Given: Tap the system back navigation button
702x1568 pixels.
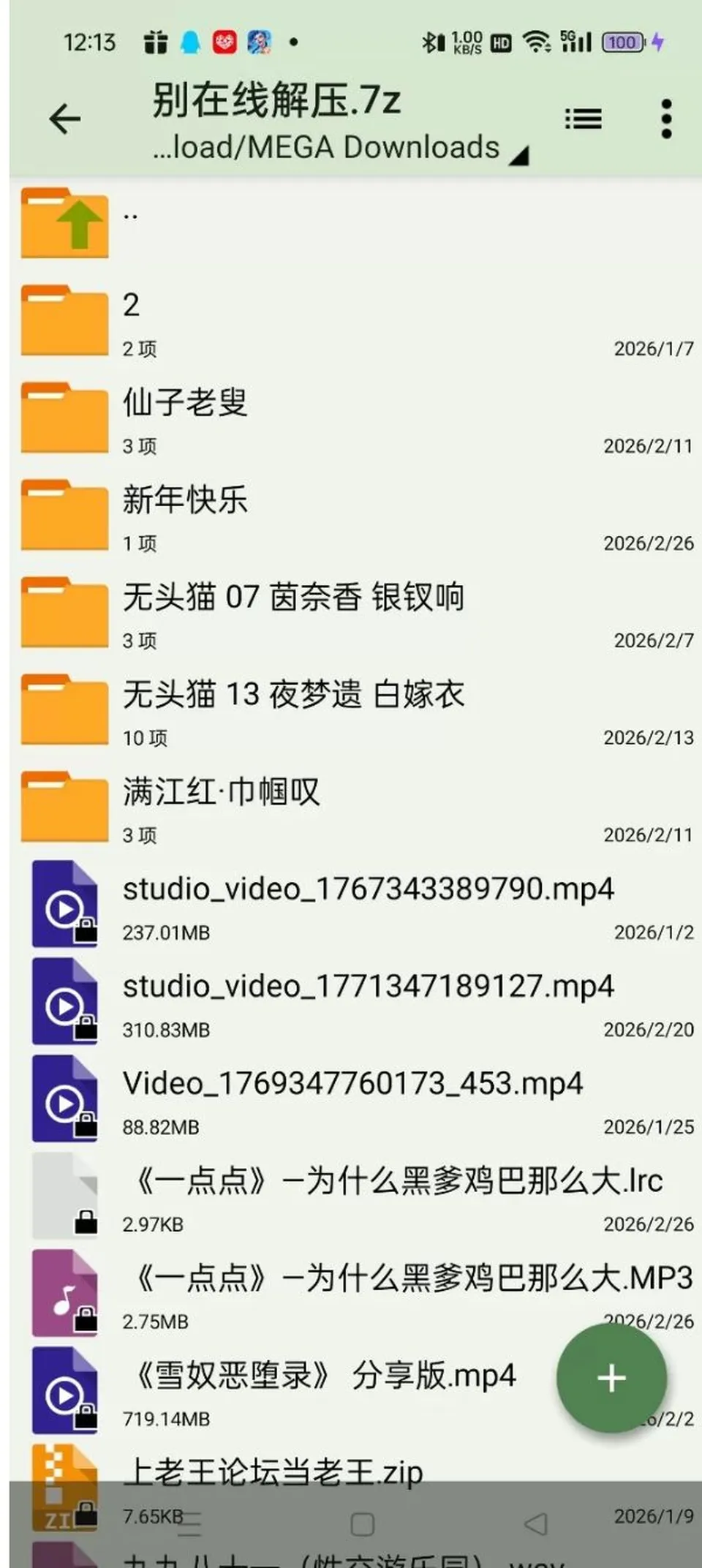Looking at the screenshot, I should pyautogui.click(x=536, y=1524).
